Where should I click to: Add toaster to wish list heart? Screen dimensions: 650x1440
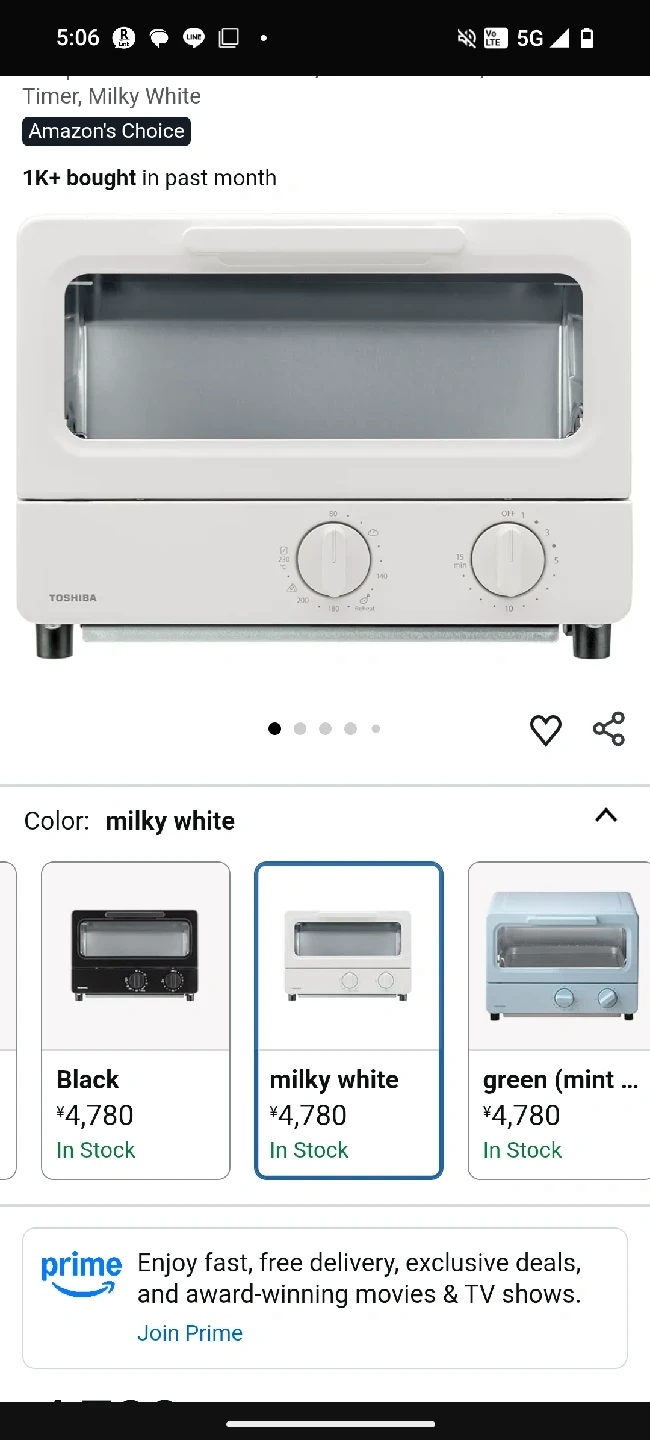(545, 730)
